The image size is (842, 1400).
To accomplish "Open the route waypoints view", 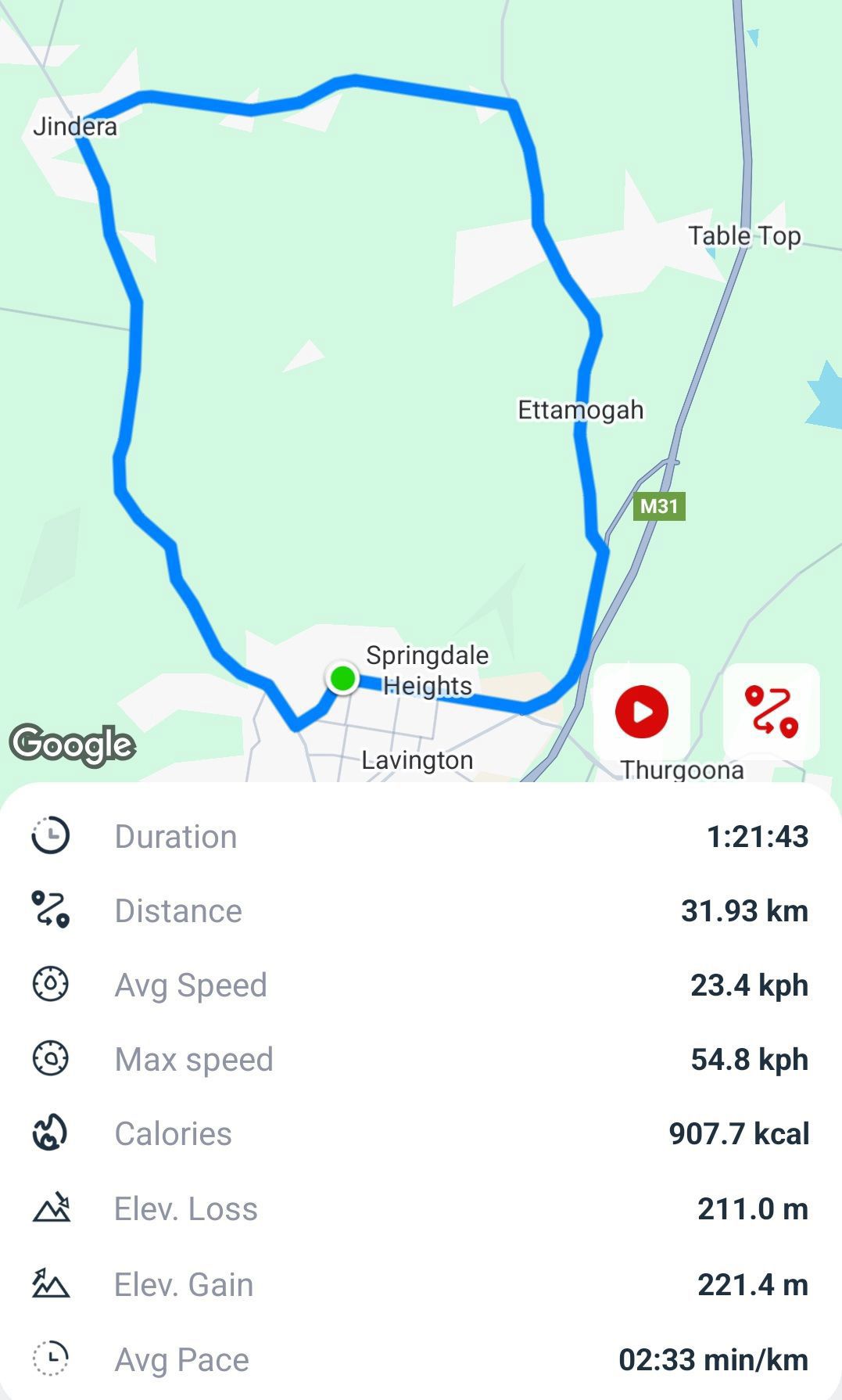I will (x=771, y=712).
